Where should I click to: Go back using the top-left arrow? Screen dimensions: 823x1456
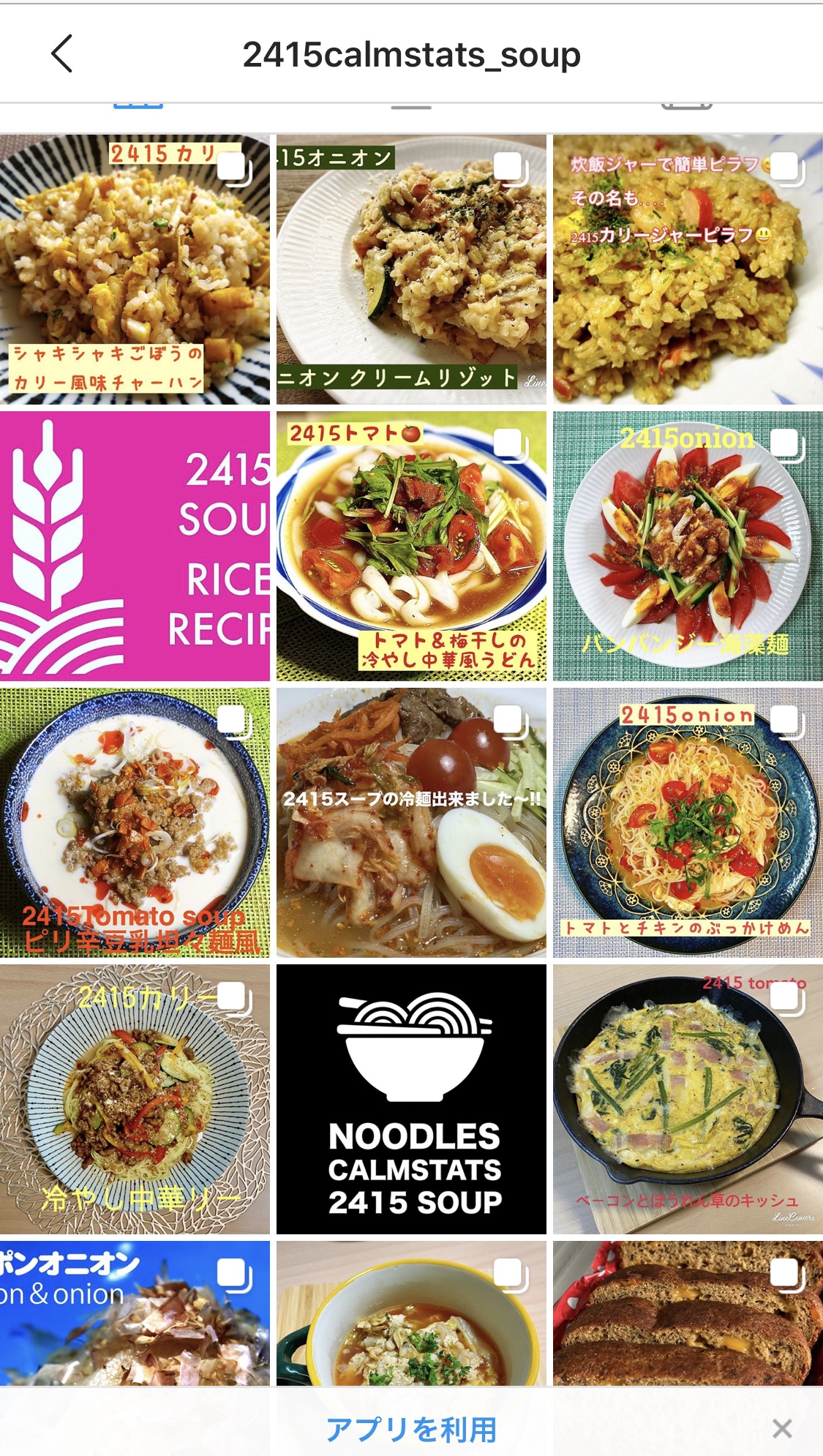[x=62, y=54]
